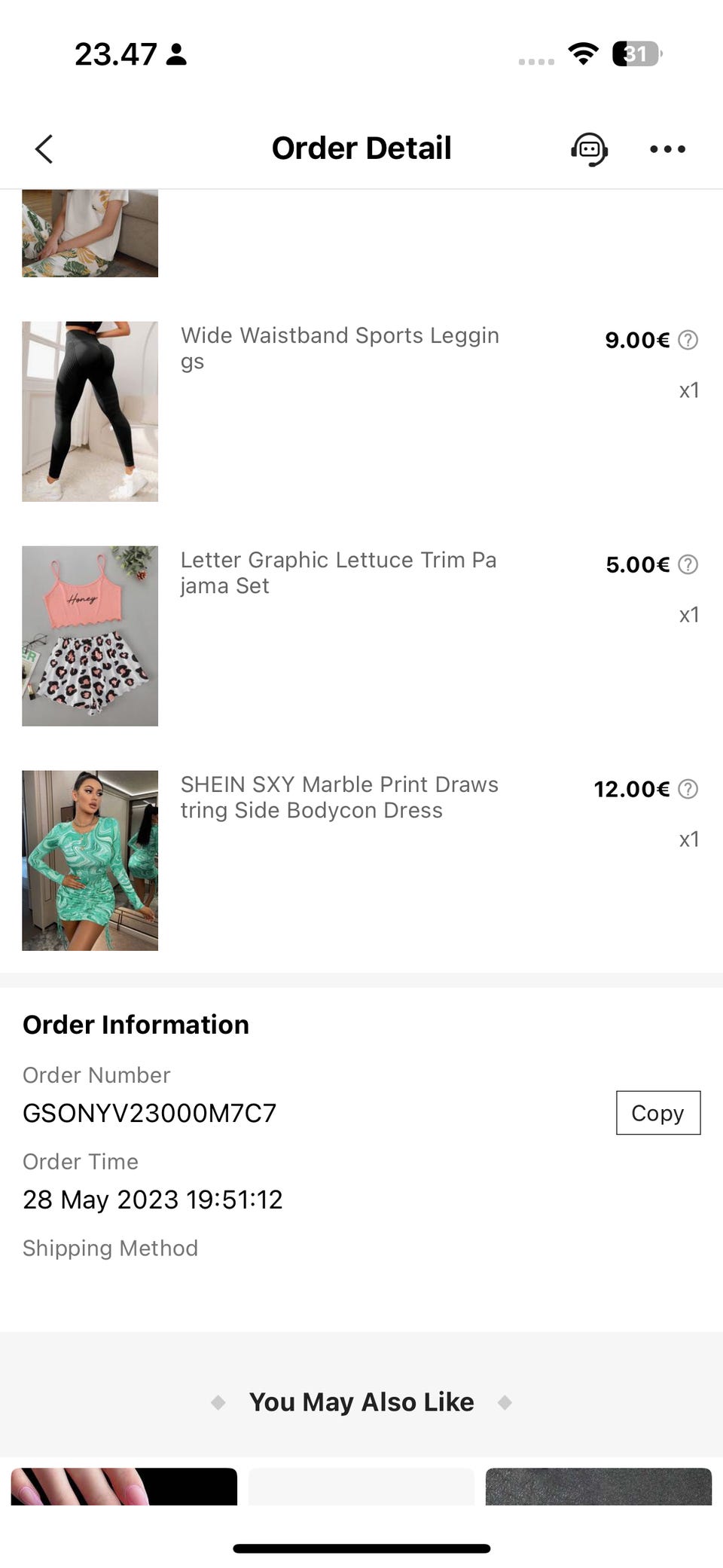
Task: Open customer service support chat
Action: (x=589, y=148)
